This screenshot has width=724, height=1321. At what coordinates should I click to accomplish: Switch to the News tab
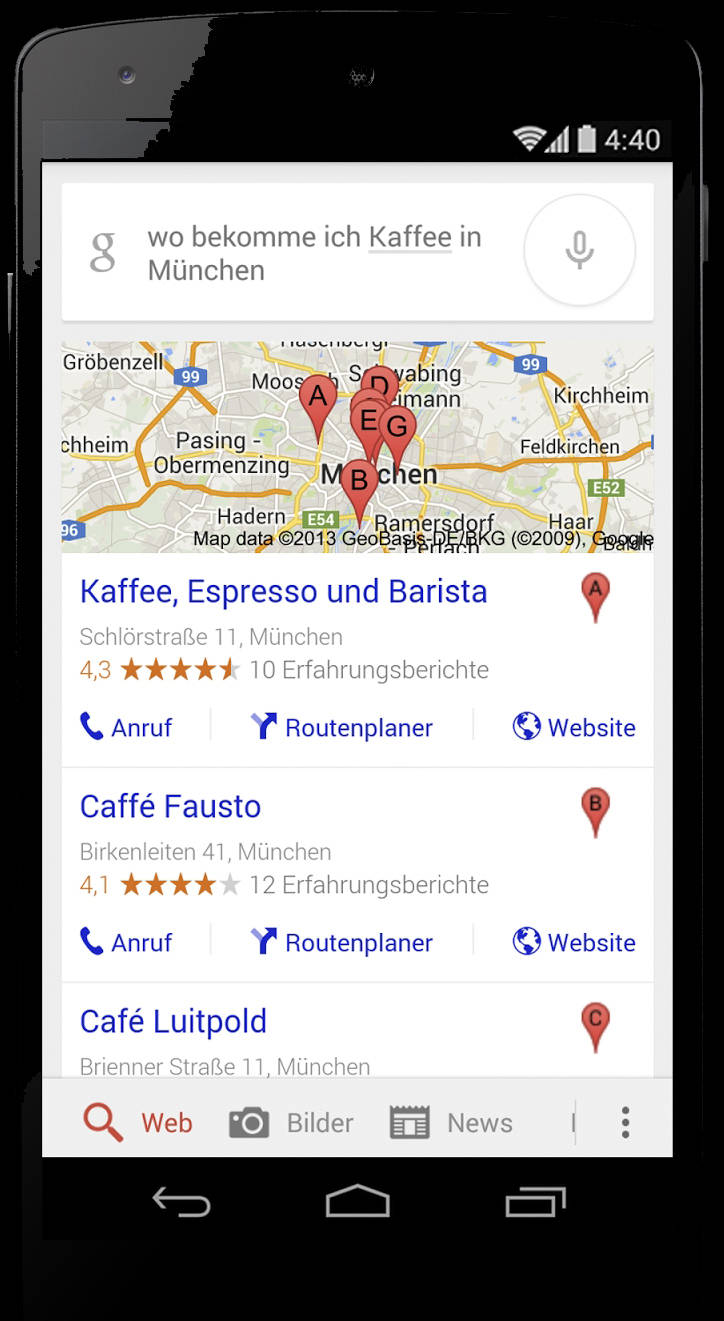451,1123
